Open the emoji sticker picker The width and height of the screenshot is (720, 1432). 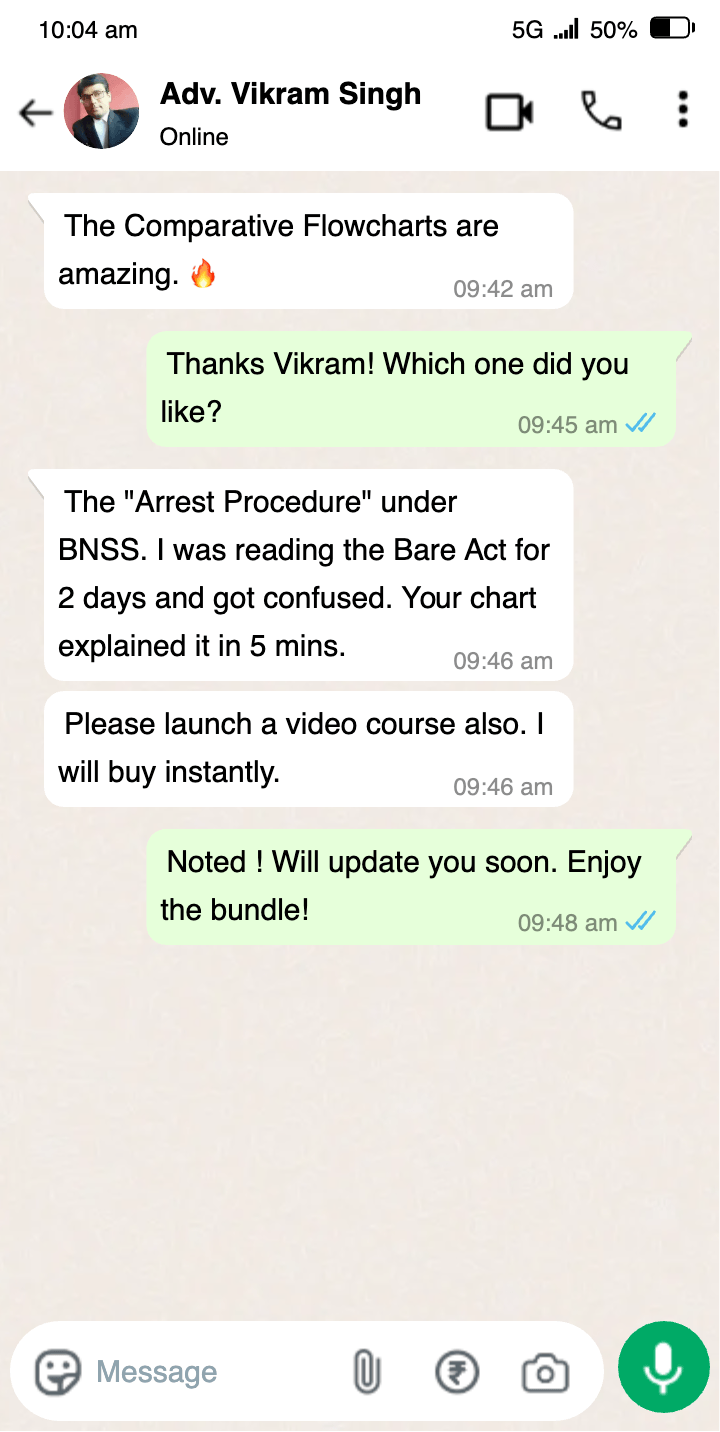[x=57, y=1372]
